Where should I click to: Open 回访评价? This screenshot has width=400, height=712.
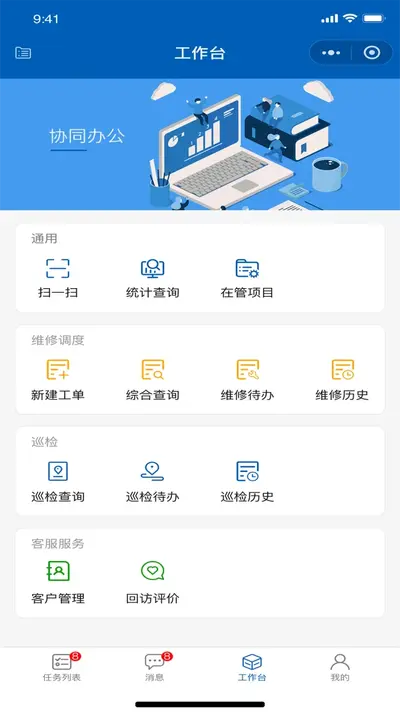click(x=153, y=584)
